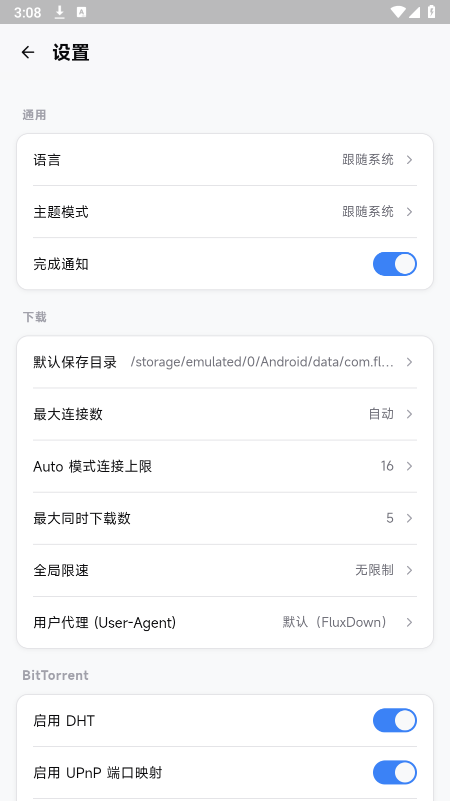
Task: Open the 语言 language setting
Action: point(225,160)
